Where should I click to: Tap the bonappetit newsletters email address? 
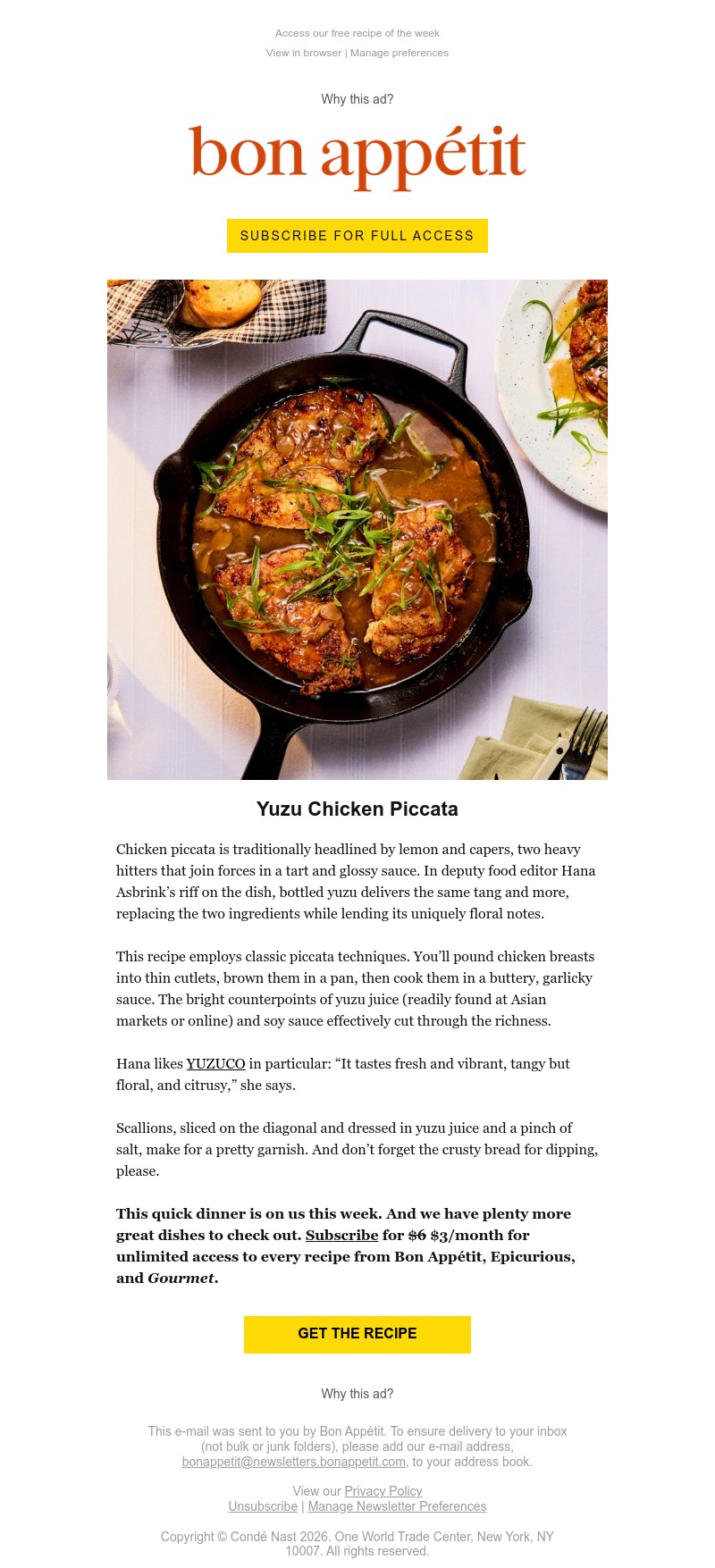click(x=294, y=1462)
